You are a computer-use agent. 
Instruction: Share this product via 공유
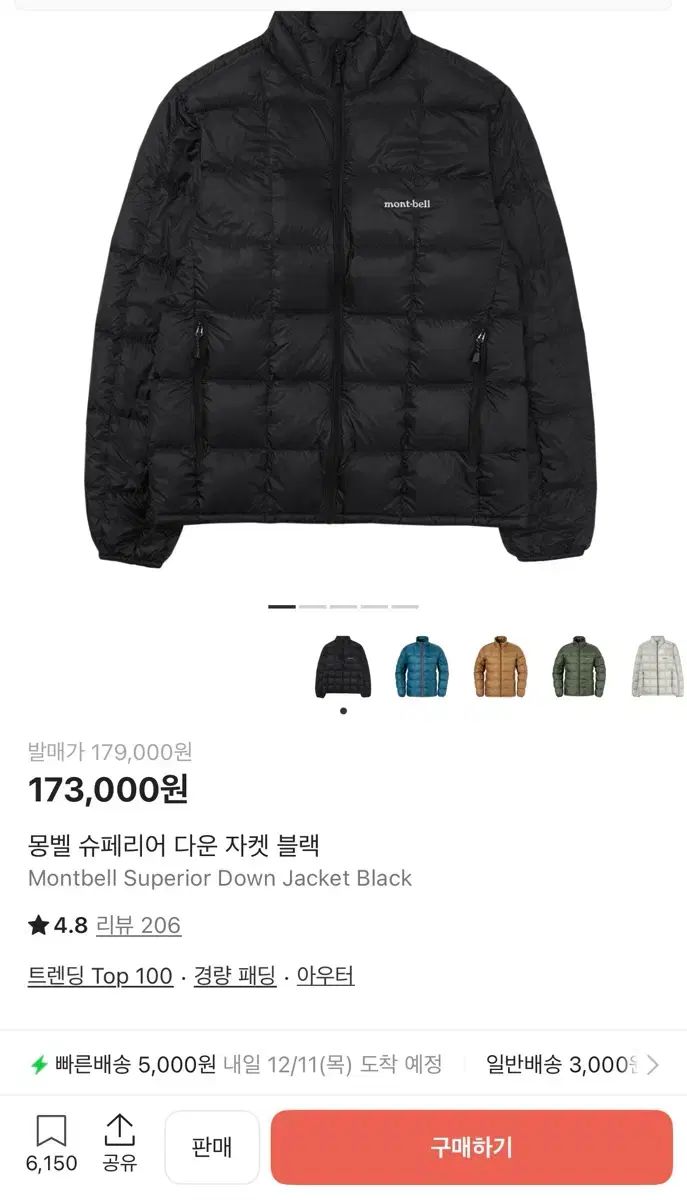click(x=119, y=1143)
